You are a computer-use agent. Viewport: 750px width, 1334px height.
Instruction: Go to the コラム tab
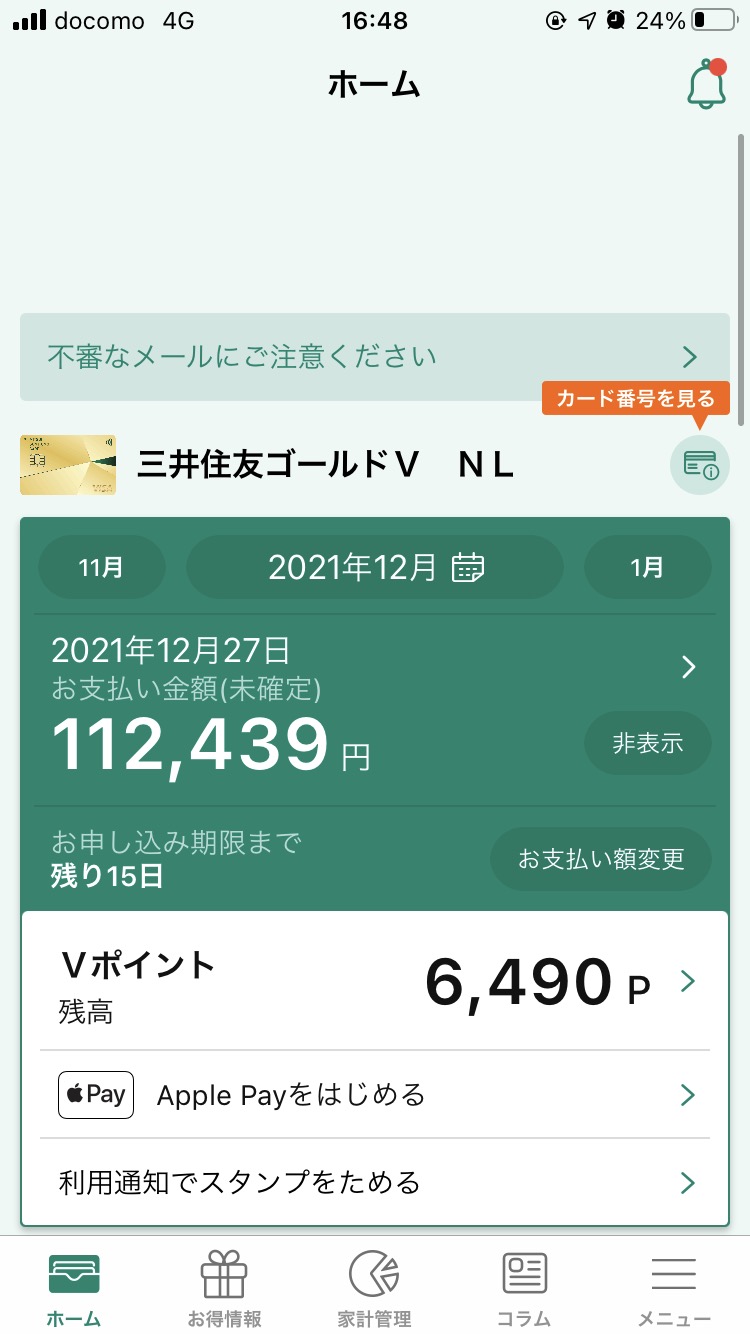(524, 1288)
